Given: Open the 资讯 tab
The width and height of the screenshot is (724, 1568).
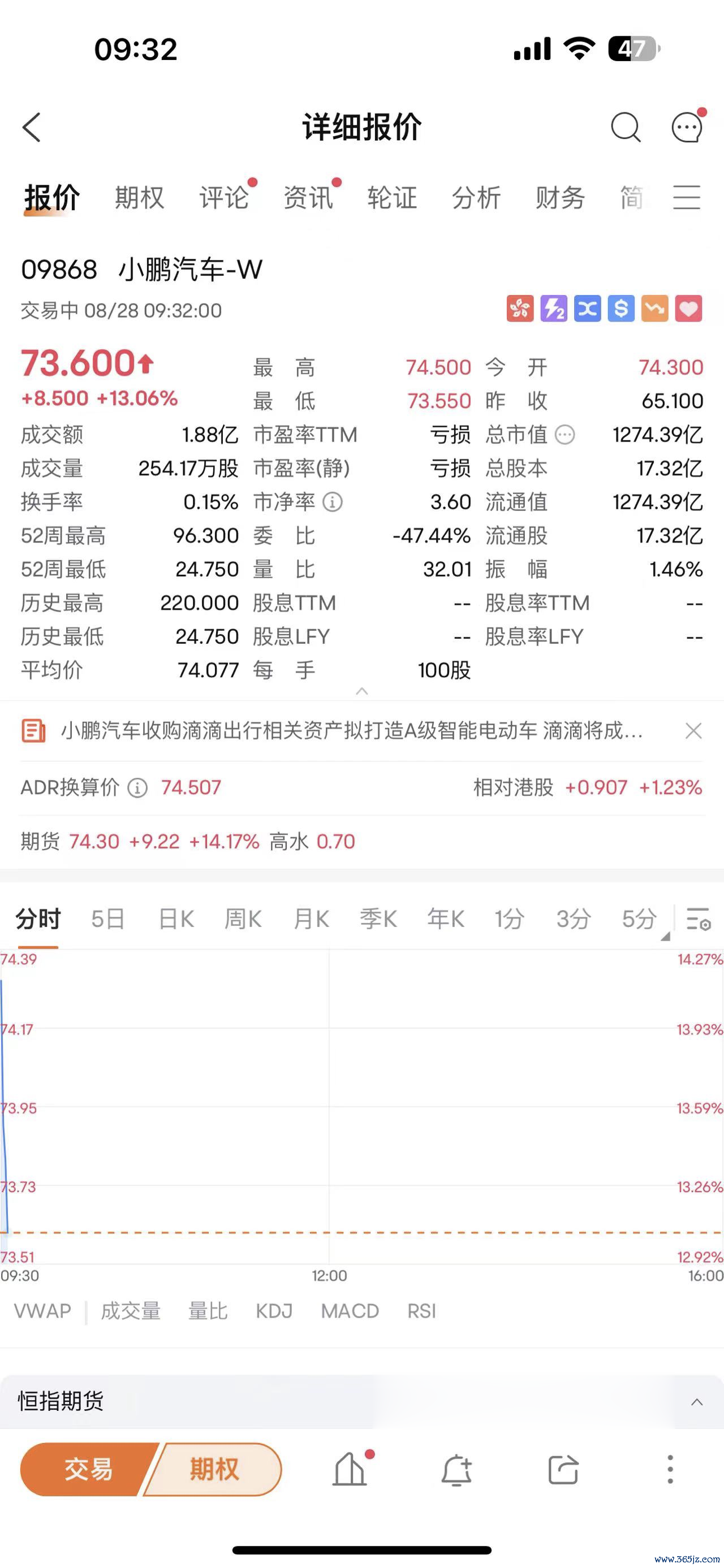Looking at the screenshot, I should coord(308,198).
